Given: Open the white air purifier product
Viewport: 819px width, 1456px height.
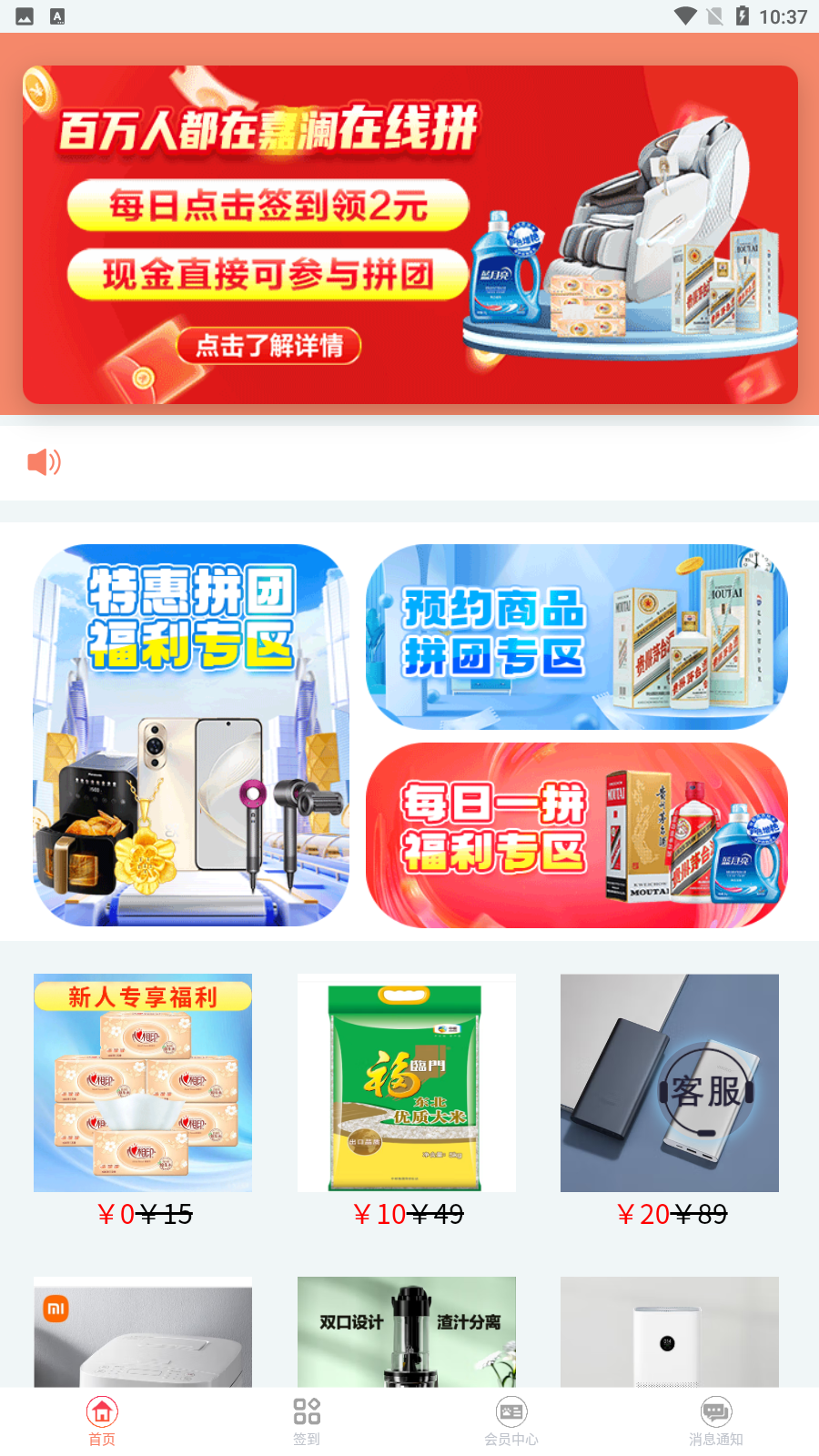Looking at the screenshot, I should (x=669, y=1332).
